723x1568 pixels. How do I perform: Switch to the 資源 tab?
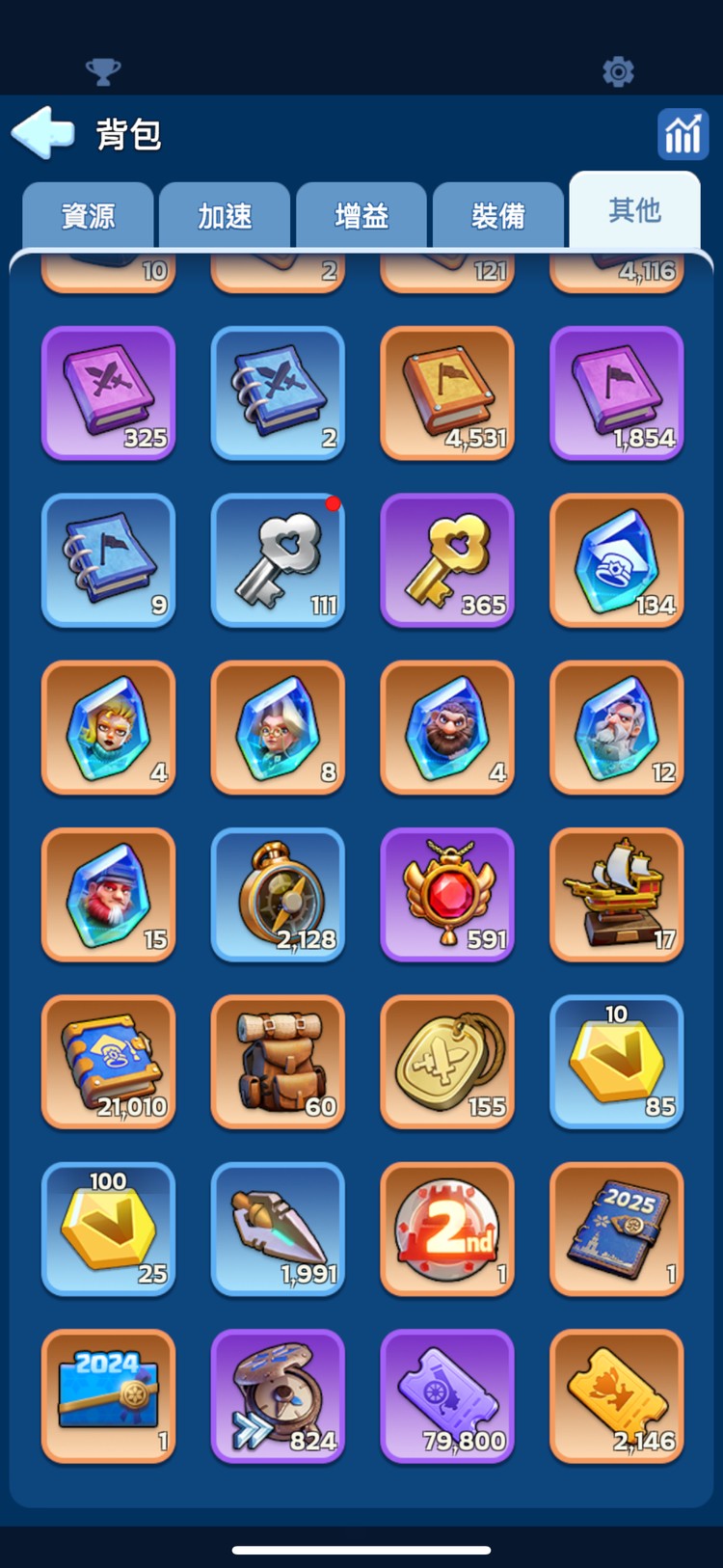[x=88, y=215]
